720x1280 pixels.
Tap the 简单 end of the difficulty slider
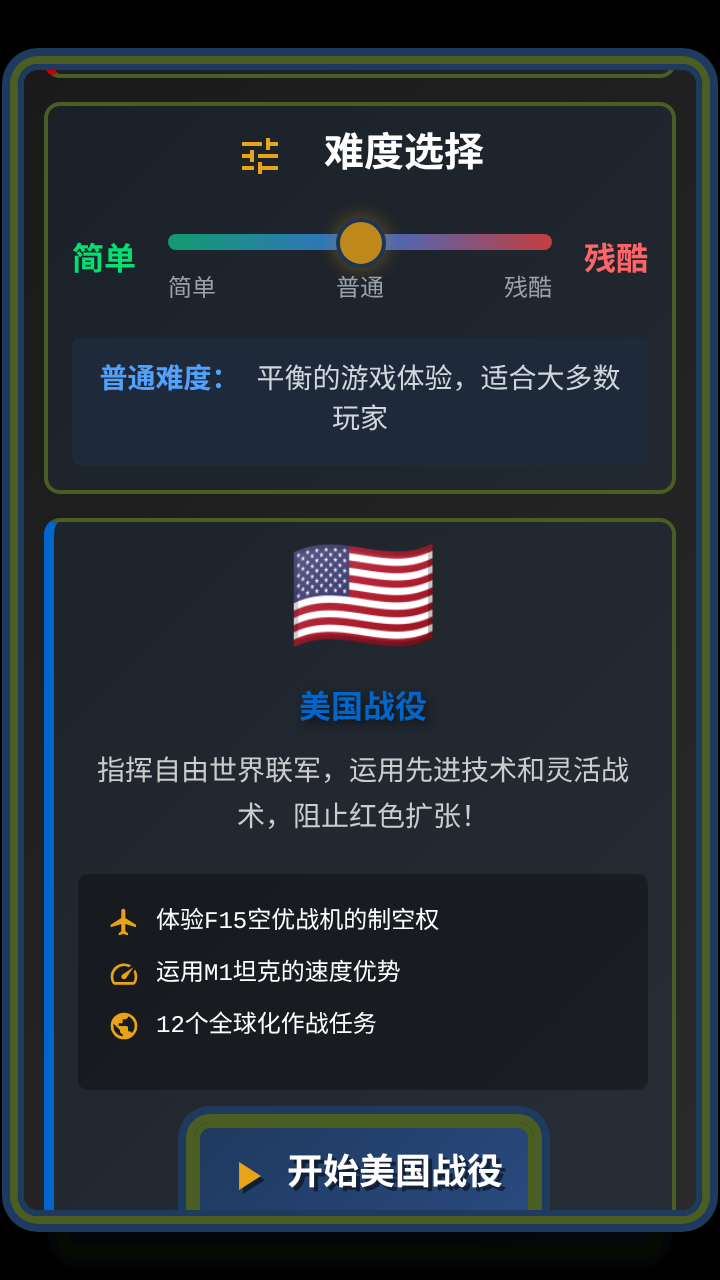[x=174, y=242]
